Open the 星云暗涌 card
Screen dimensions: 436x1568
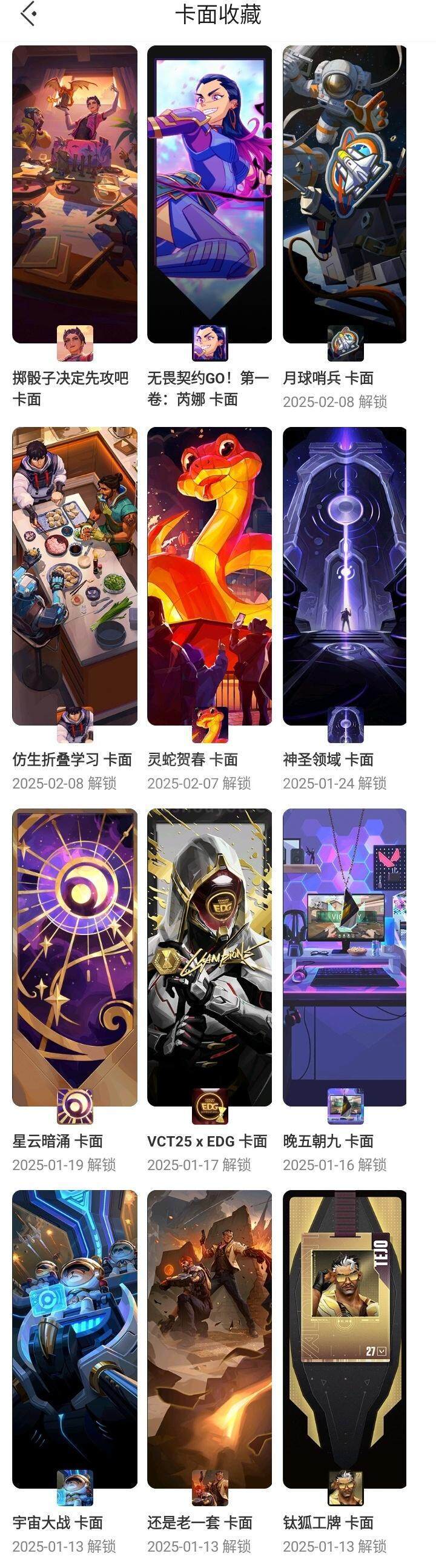tap(74, 957)
